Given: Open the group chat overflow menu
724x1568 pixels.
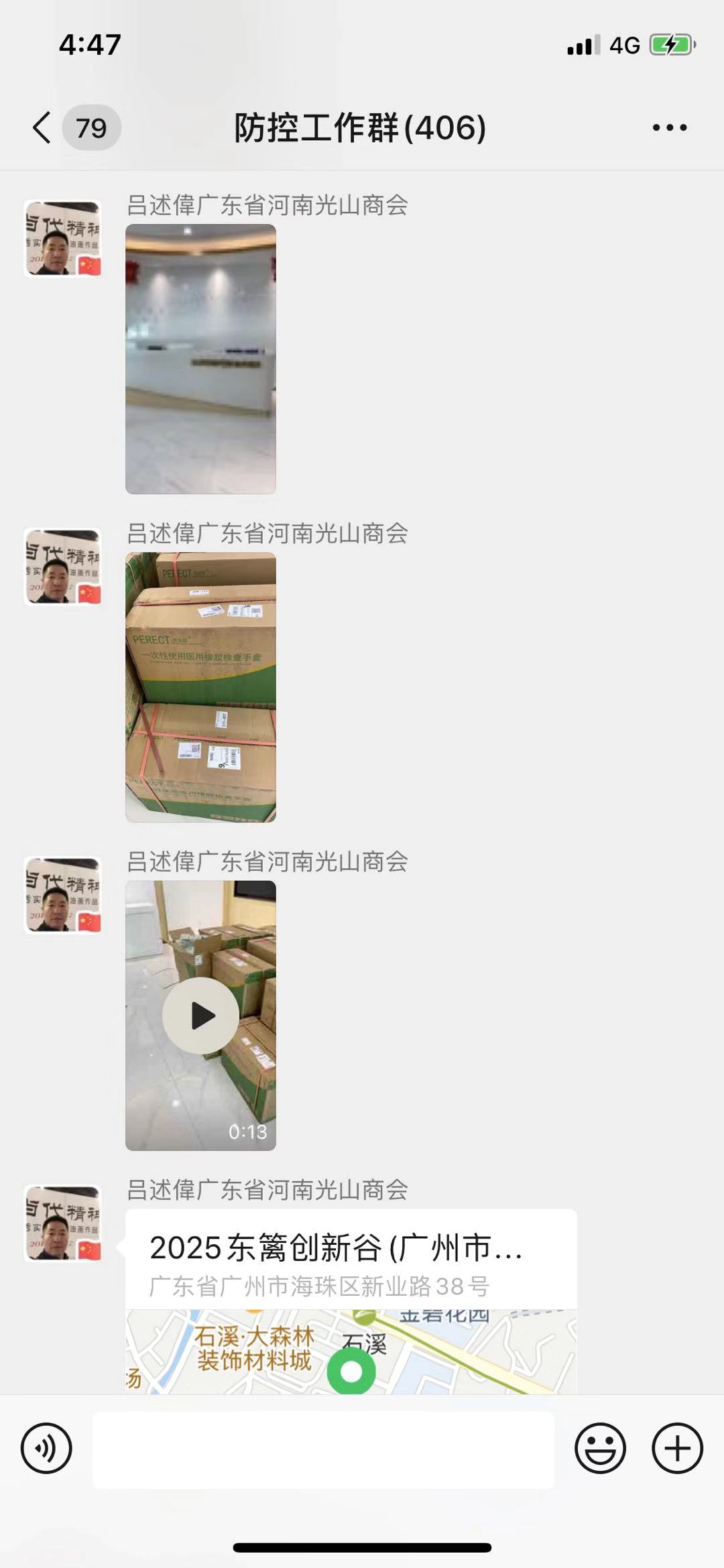Looking at the screenshot, I should coord(669,127).
